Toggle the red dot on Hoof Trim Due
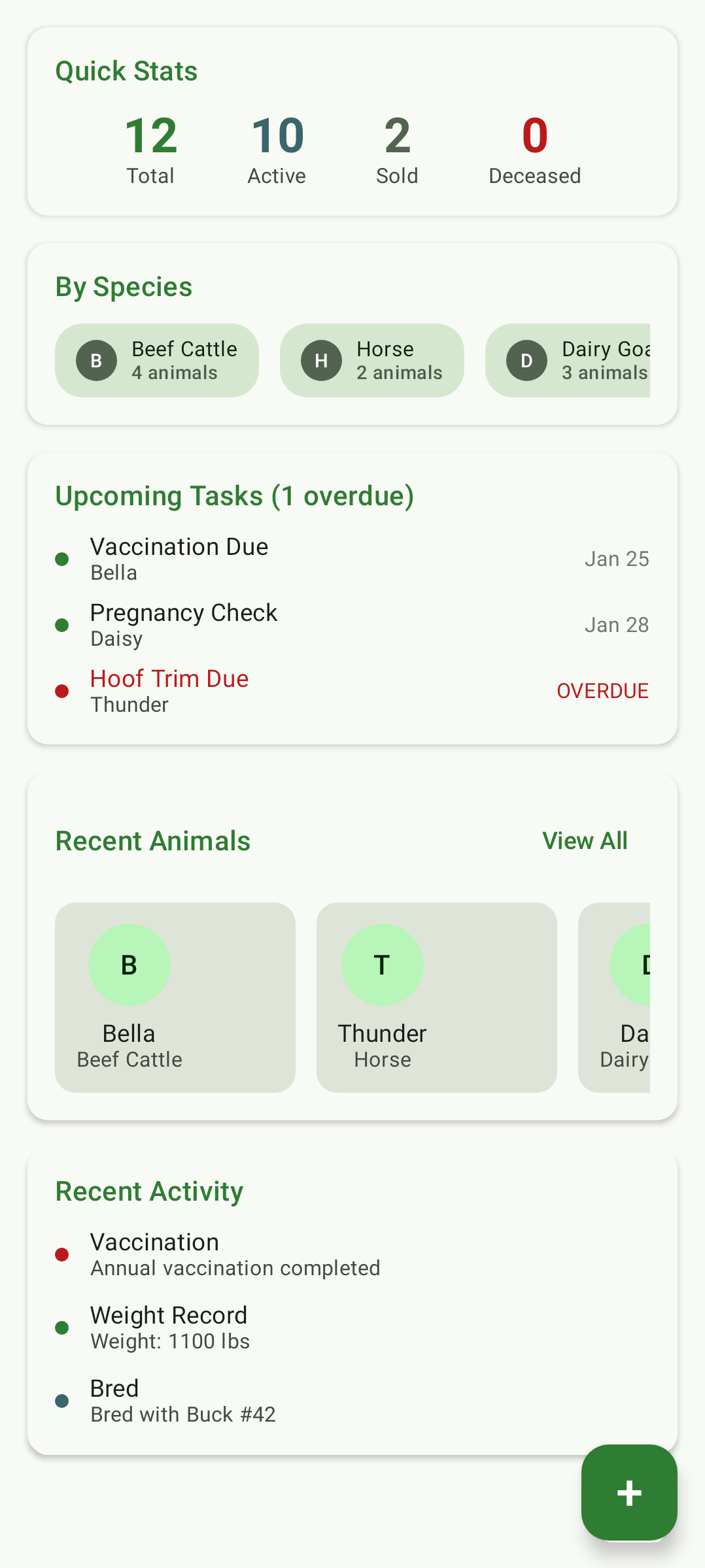Viewport: 705px width, 1568px height. [62, 691]
